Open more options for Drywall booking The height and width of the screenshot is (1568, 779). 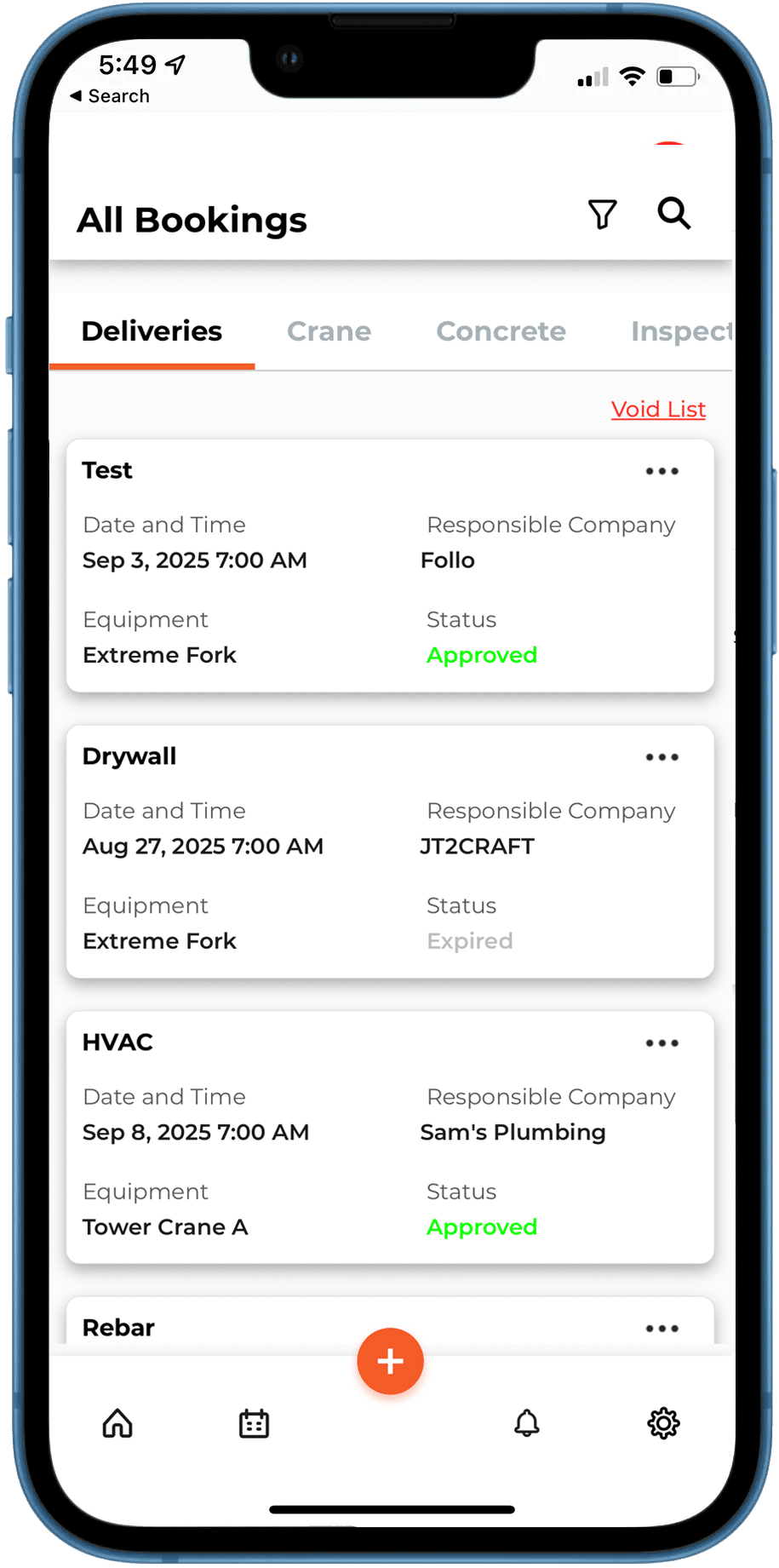click(x=662, y=757)
